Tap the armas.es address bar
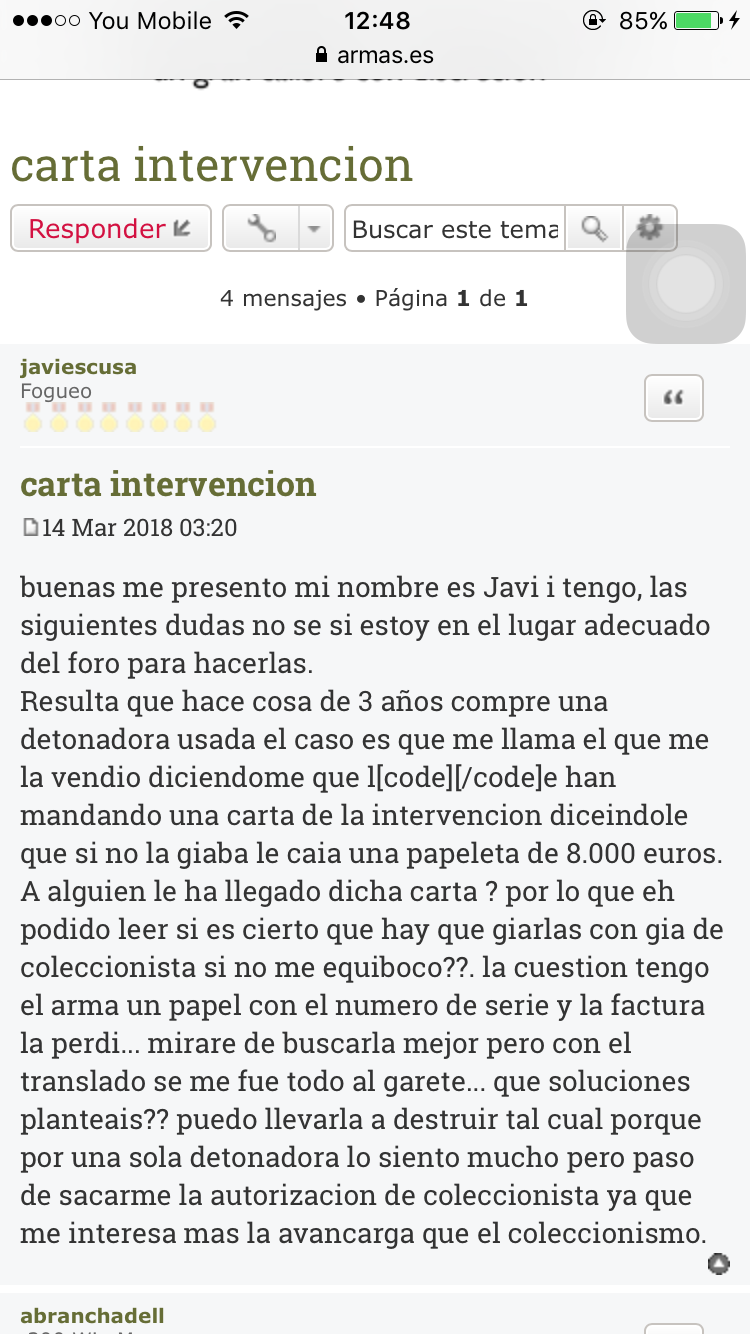This screenshot has width=750, height=1334. click(375, 55)
